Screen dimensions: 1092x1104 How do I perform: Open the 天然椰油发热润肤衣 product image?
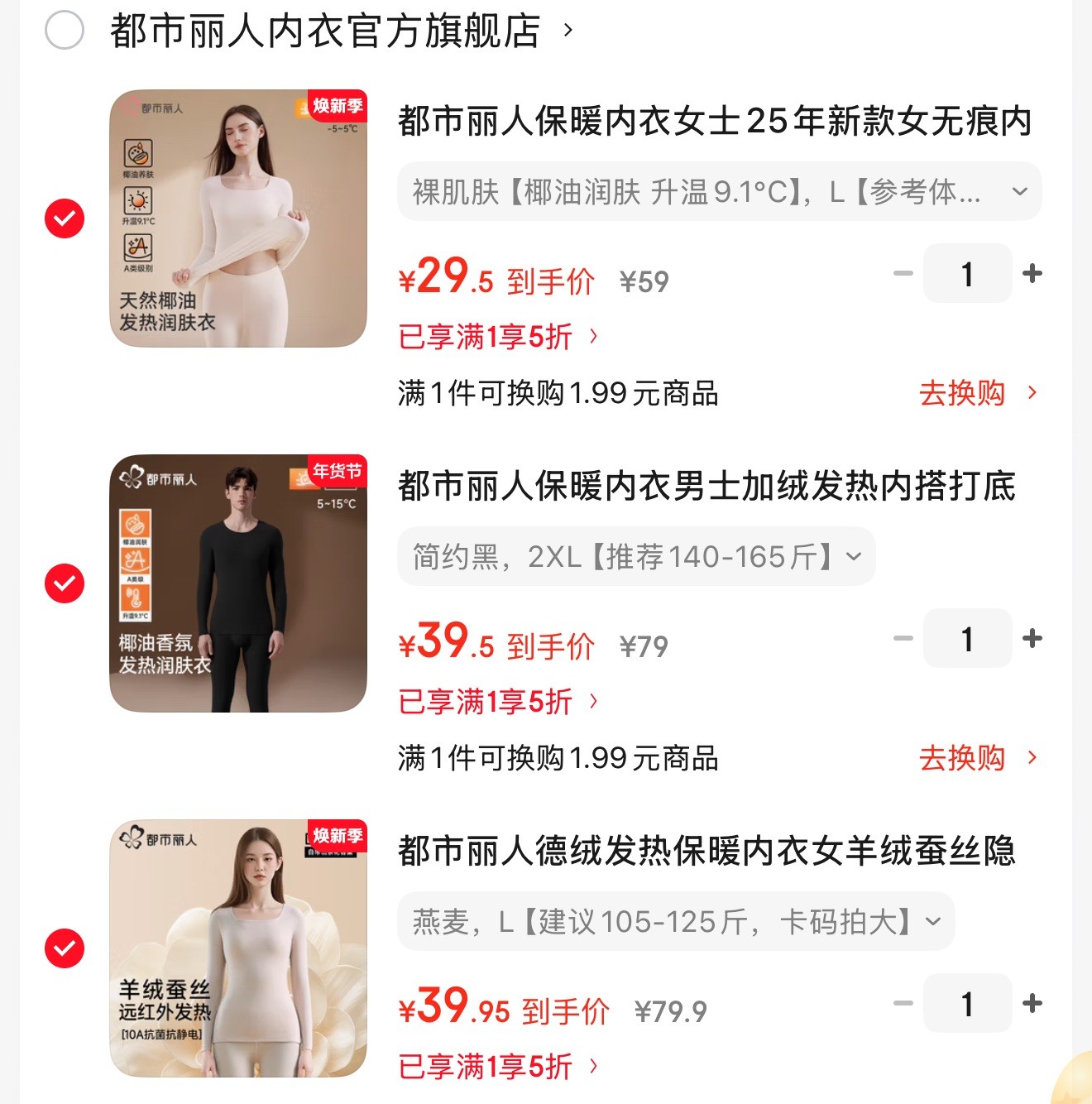(238, 218)
